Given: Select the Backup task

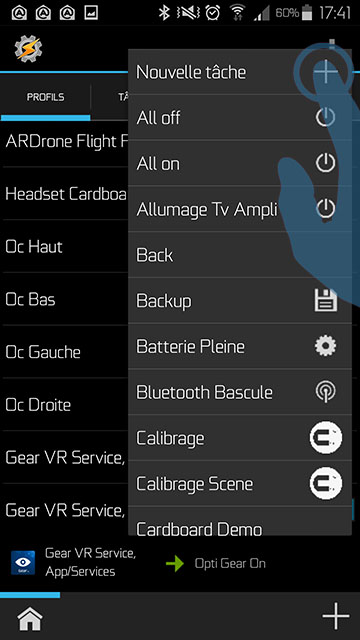Looking at the screenshot, I should pyautogui.click(x=240, y=301).
